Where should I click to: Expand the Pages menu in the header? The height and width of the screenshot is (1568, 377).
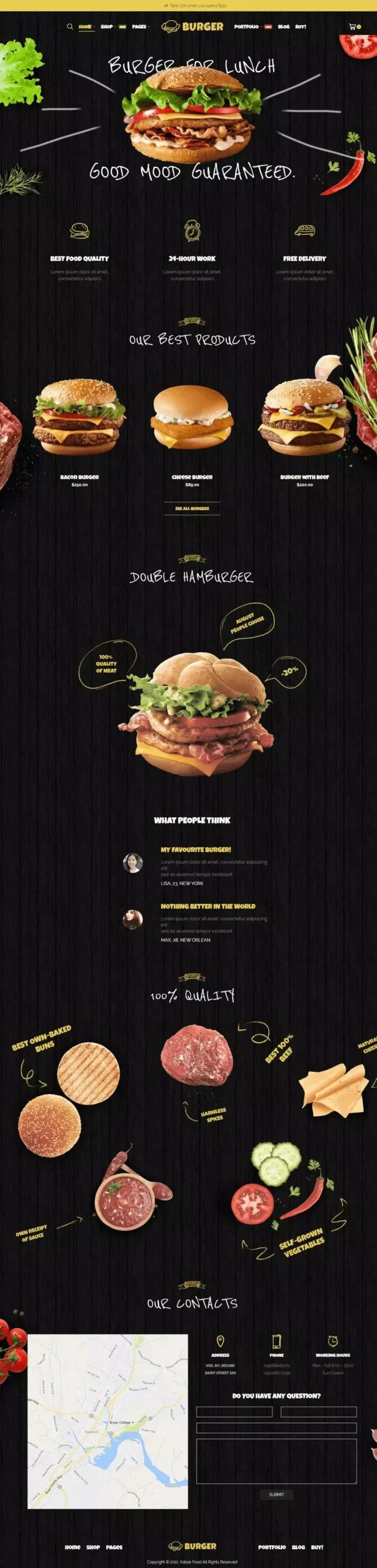[x=140, y=27]
